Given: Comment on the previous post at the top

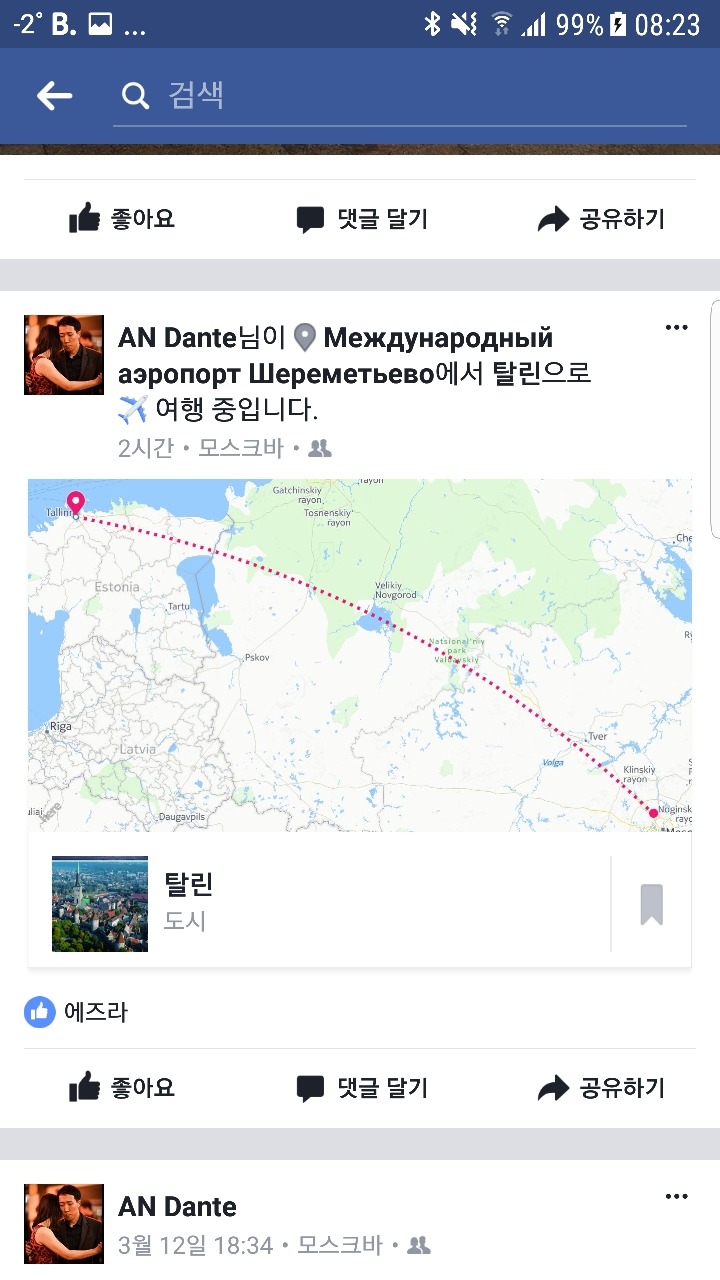Looking at the screenshot, I should pyautogui.click(x=362, y=219).
